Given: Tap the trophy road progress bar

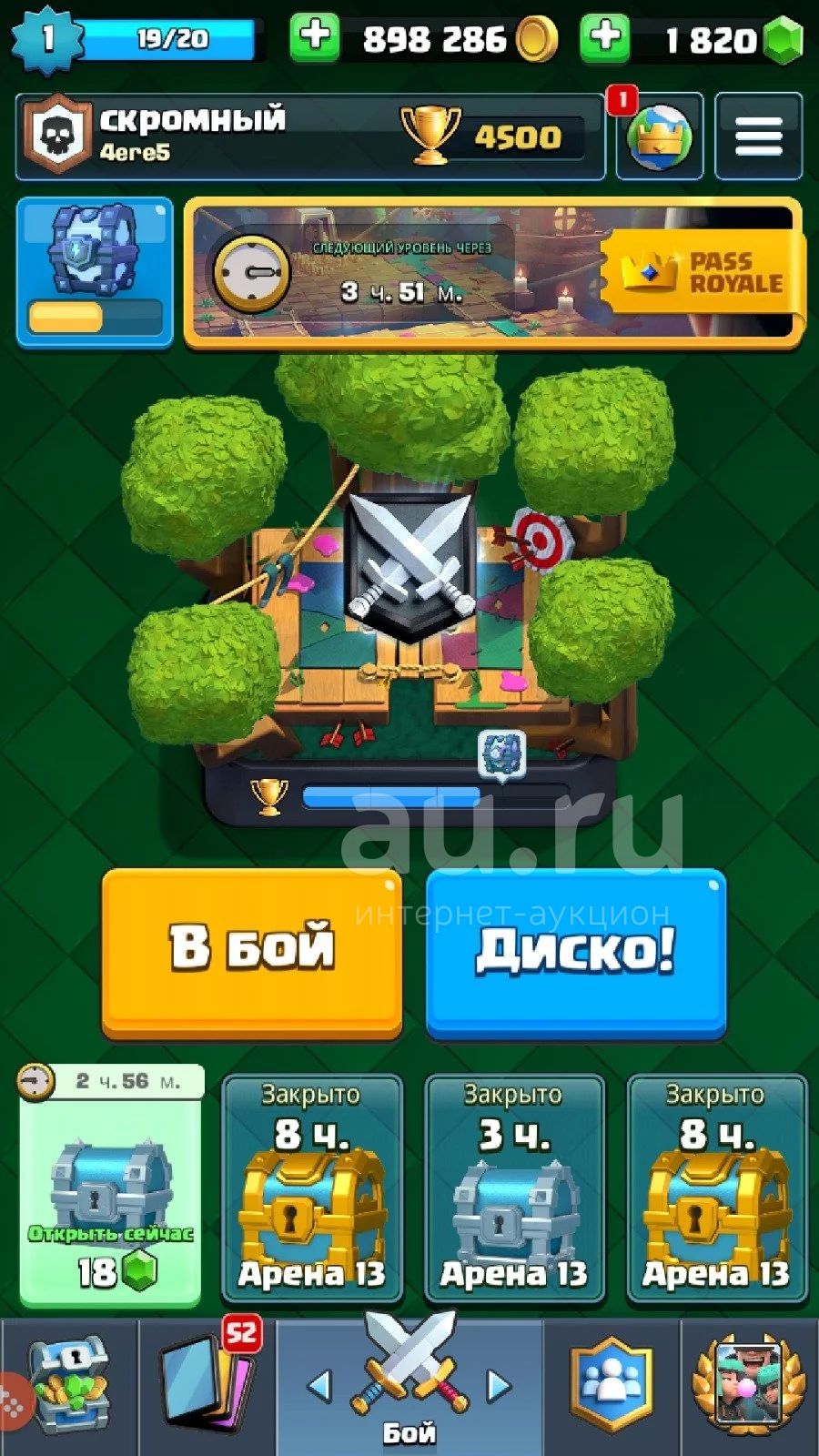Looking at the screenshot, I should coord(409,797).
